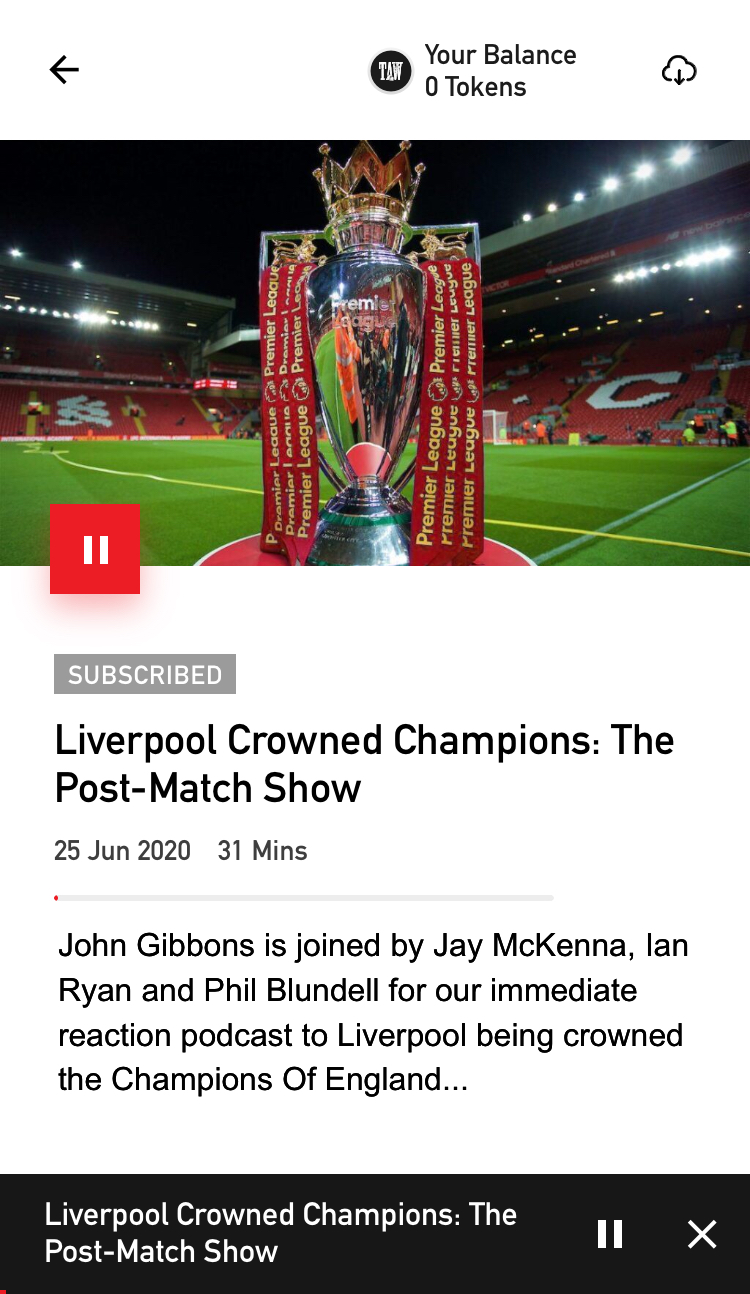The width and height of the screenshot is (750, 1294).
Task: Open Your Balance tokens section
Action: pos(472,71)
